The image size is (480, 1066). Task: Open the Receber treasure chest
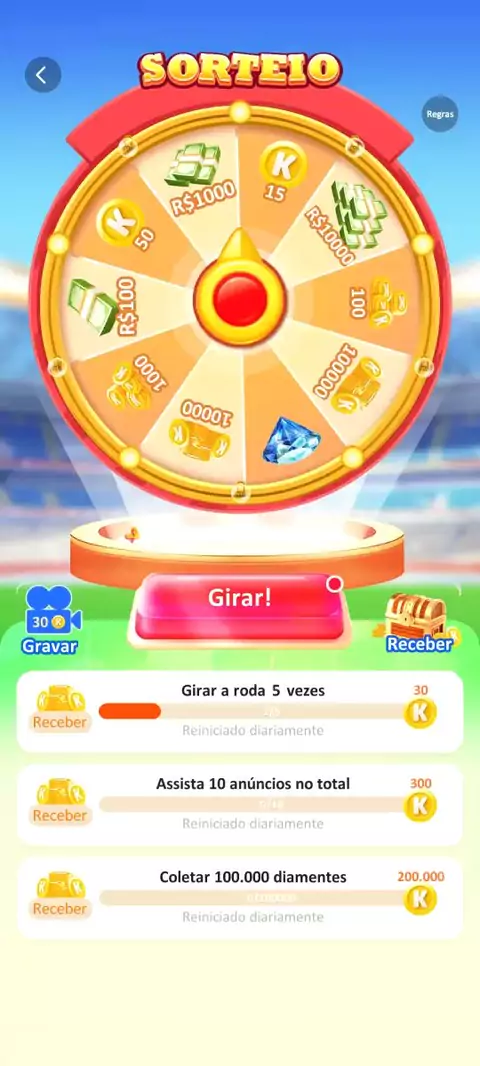pyautogui.click(x=418, y=623)
